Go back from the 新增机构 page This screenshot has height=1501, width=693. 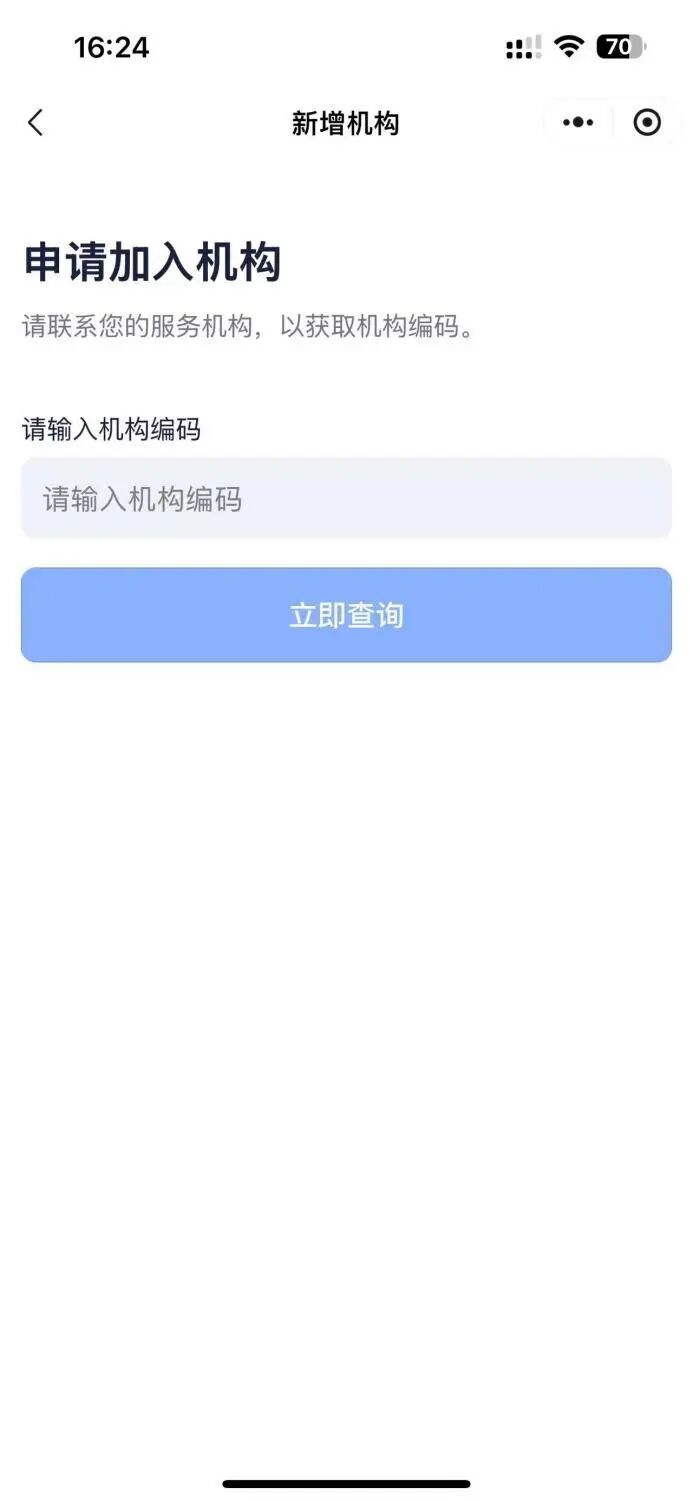[36, 123]
